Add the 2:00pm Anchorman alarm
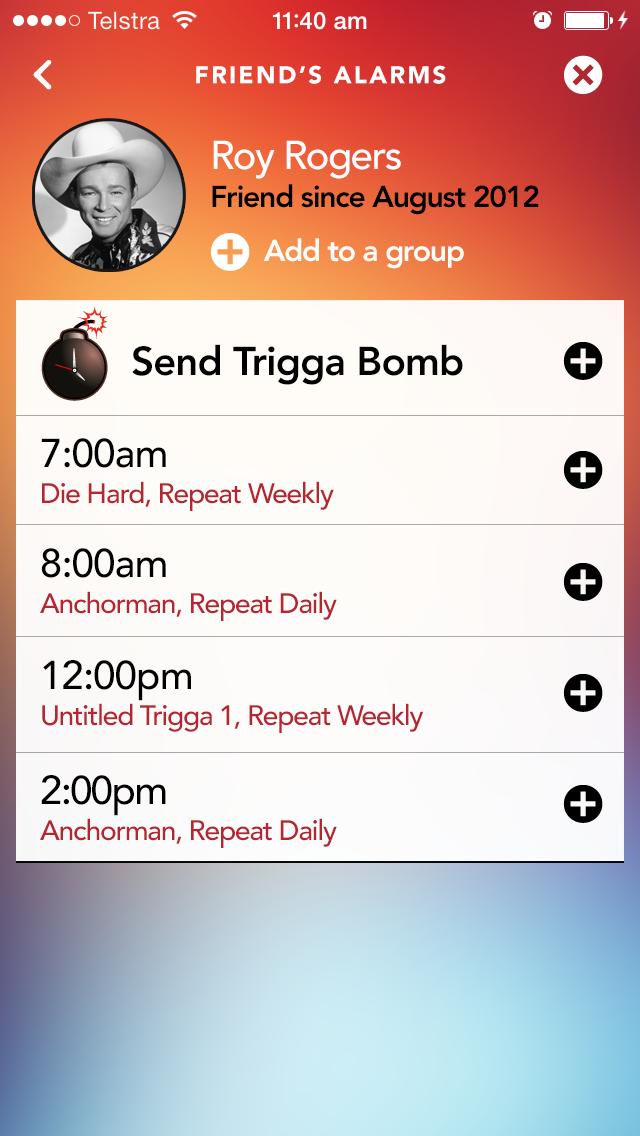 pyautogui.click(x=583, y=804)
